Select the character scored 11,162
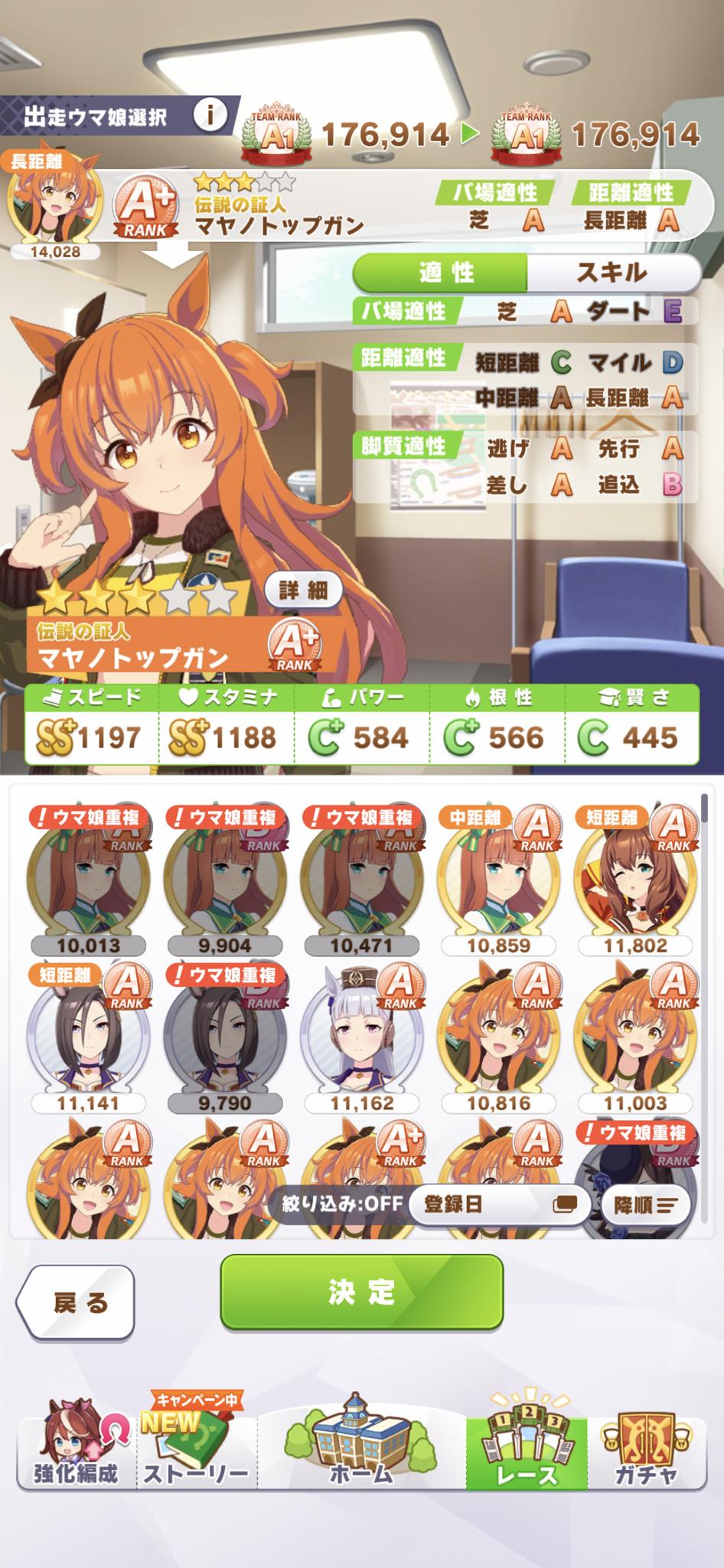This screenshot has width=724, height=1568. point(361,1036)
